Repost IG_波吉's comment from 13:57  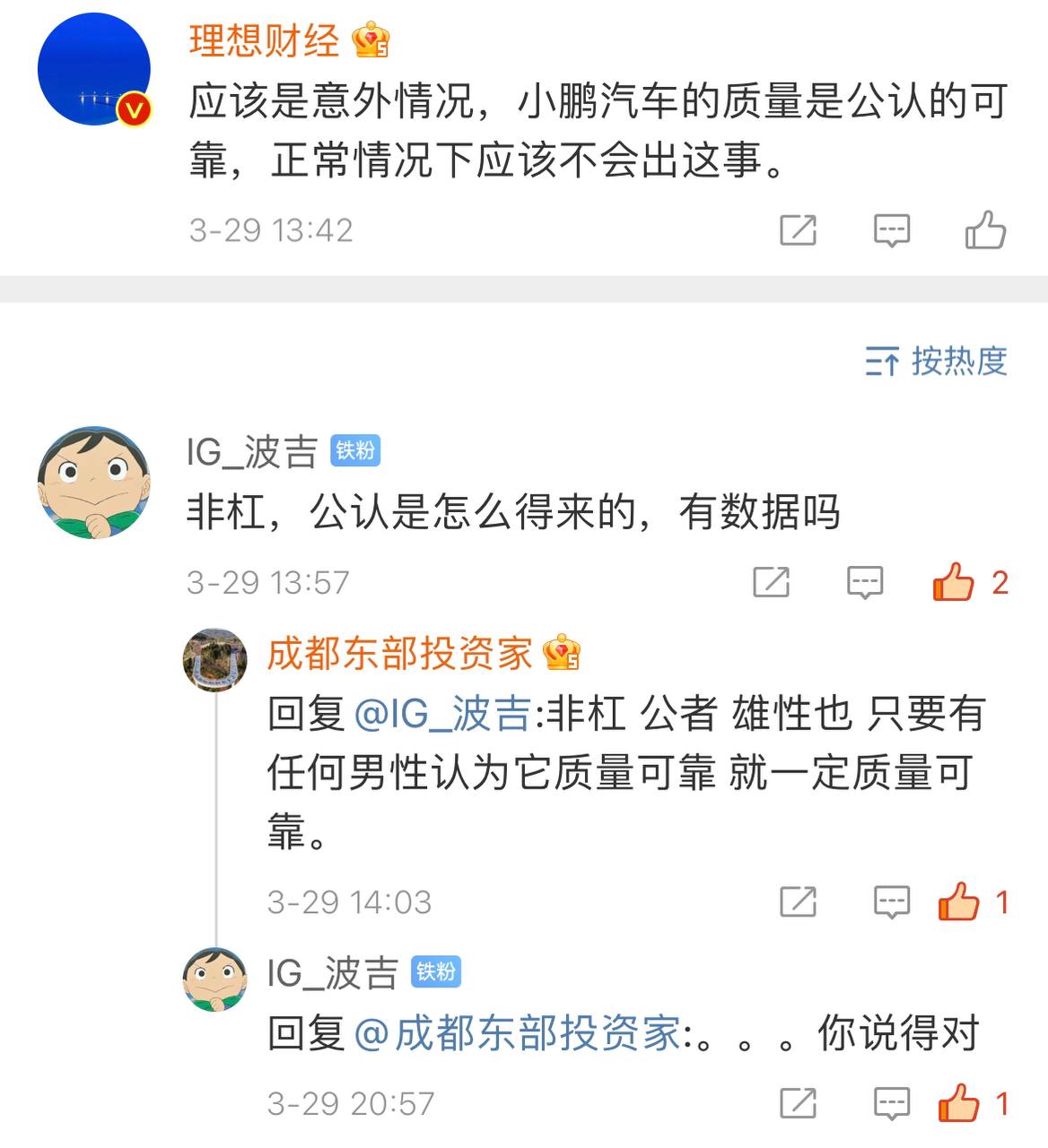click(x=771, y=583)
